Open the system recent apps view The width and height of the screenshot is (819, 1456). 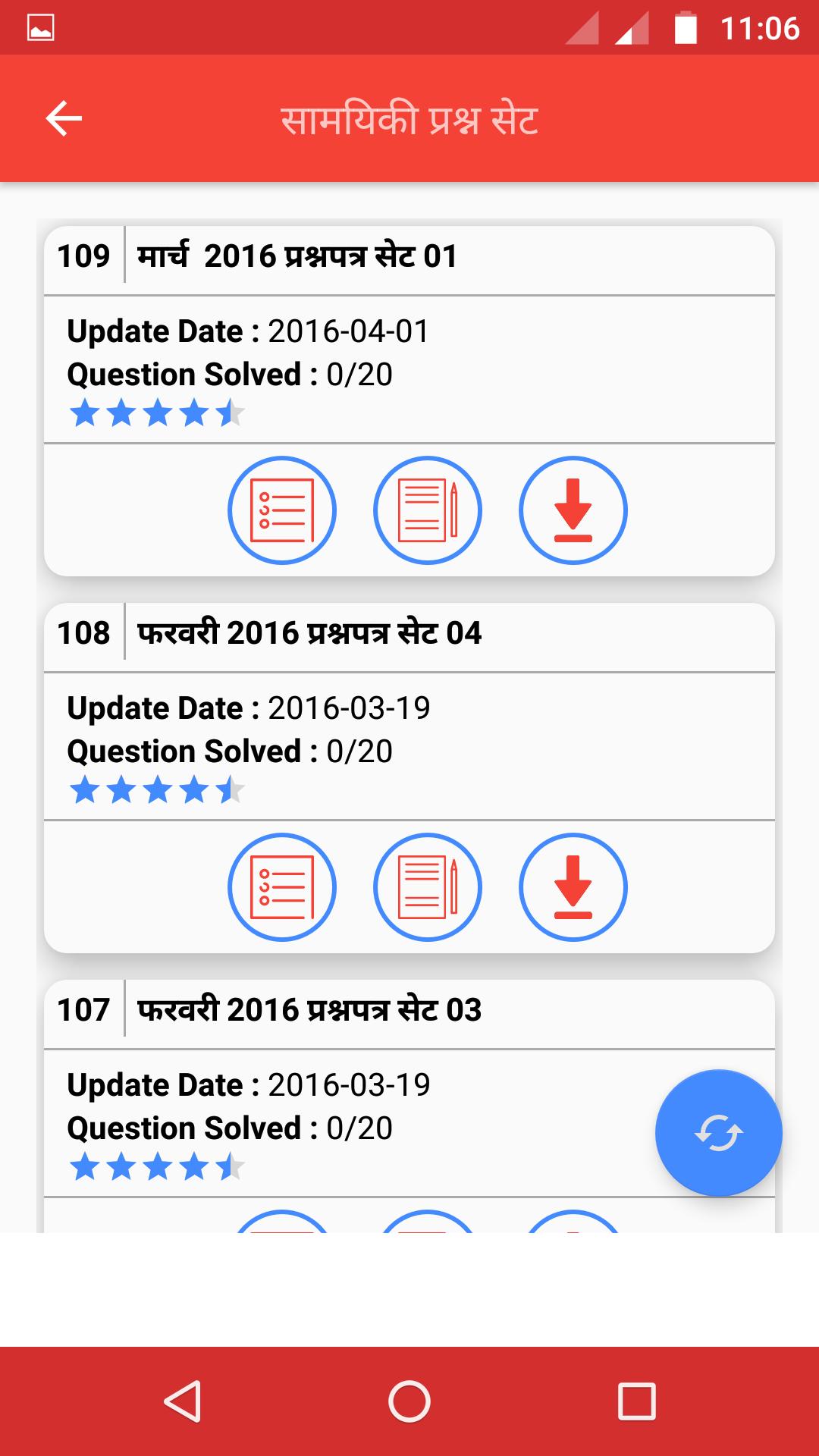(637, 1401)
